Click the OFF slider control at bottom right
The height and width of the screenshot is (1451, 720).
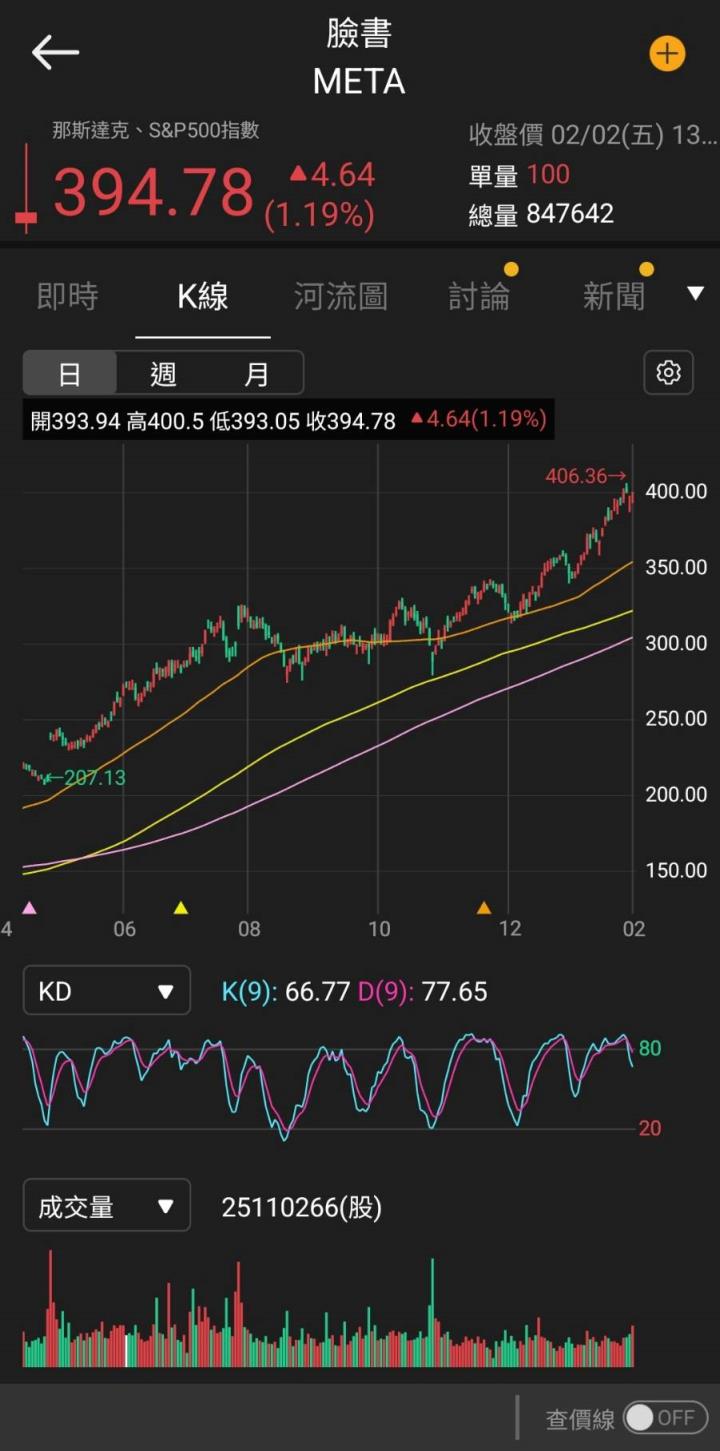662,1417
